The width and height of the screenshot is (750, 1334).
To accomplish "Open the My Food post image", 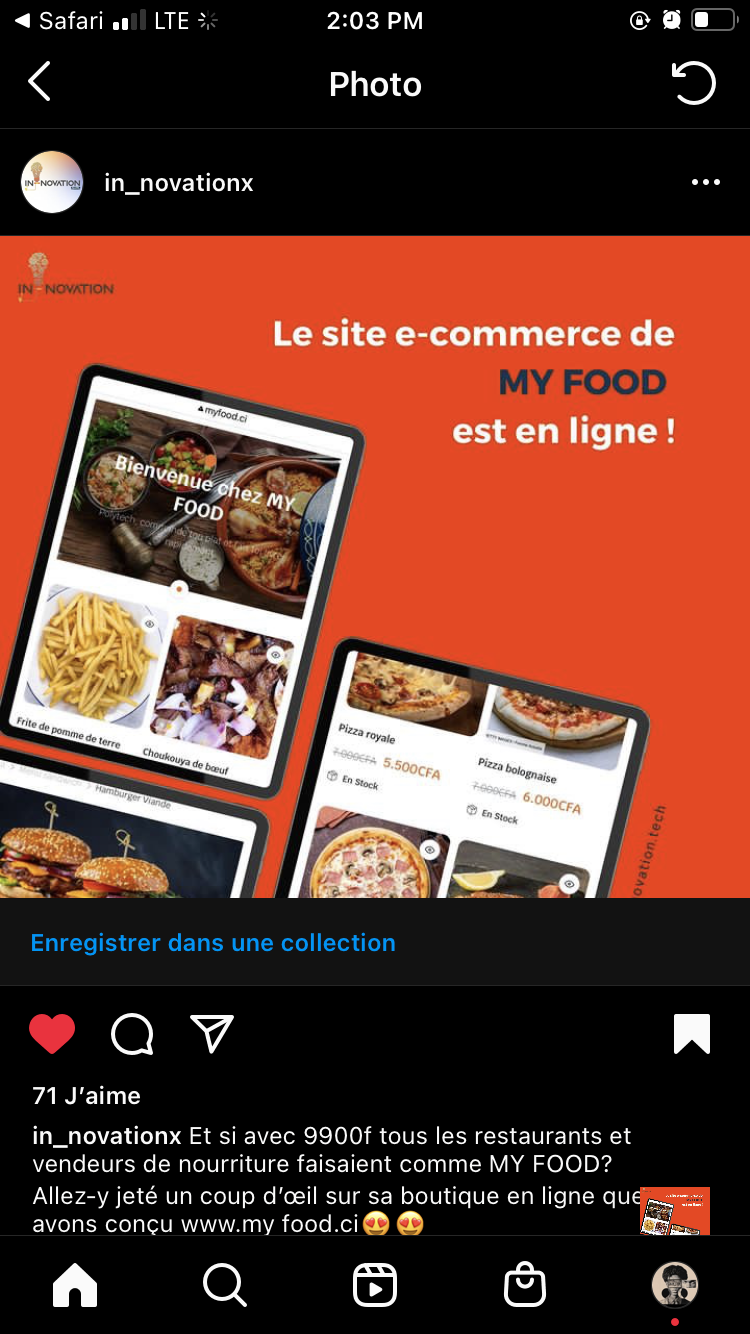I will pyautogui.click(x=375, y=566).
